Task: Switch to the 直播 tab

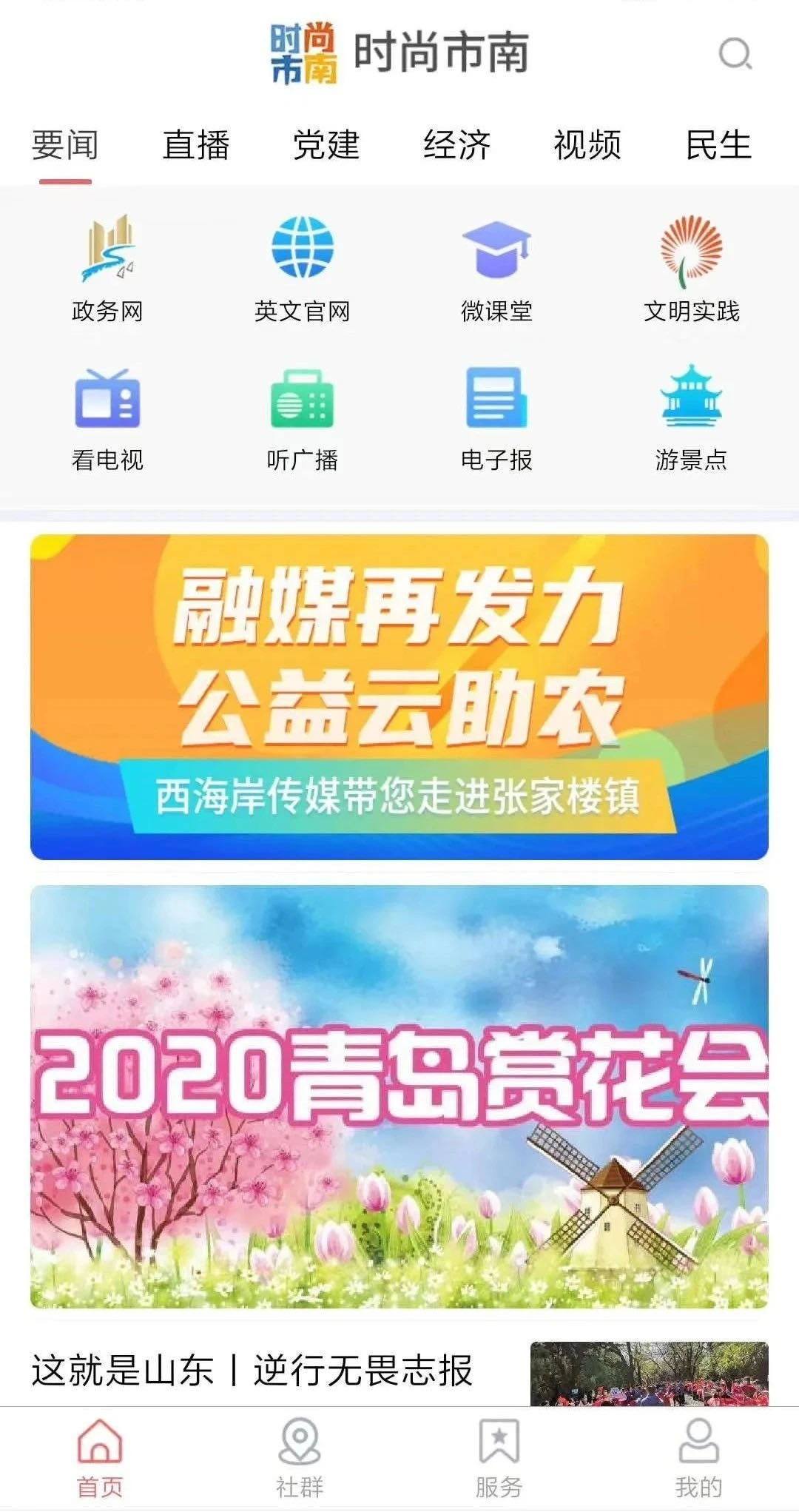Action: click(196, 145)
